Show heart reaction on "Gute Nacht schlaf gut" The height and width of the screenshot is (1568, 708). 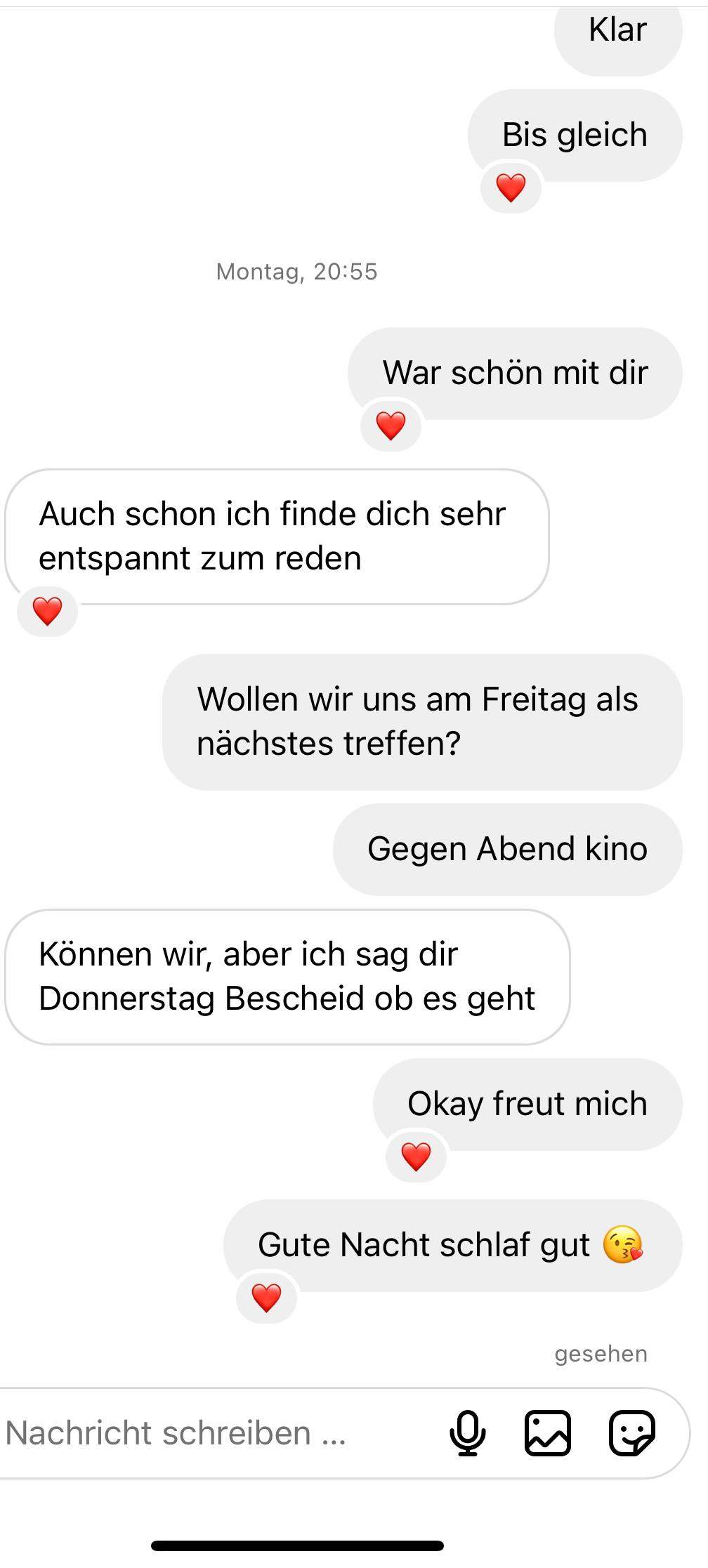pos(266,1298)
